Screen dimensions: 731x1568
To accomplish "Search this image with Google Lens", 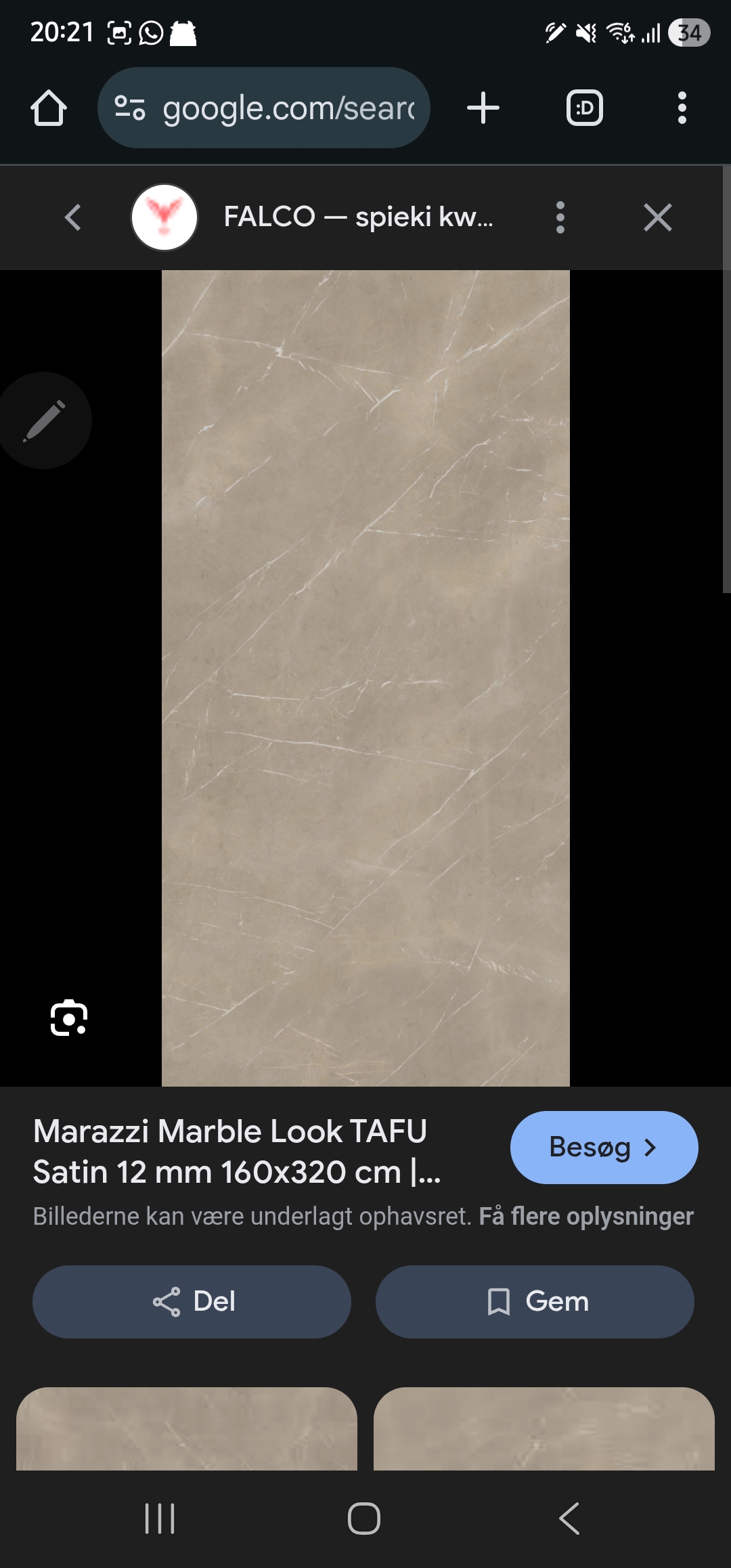I will pyautogui.click(x=69, y=1018).
